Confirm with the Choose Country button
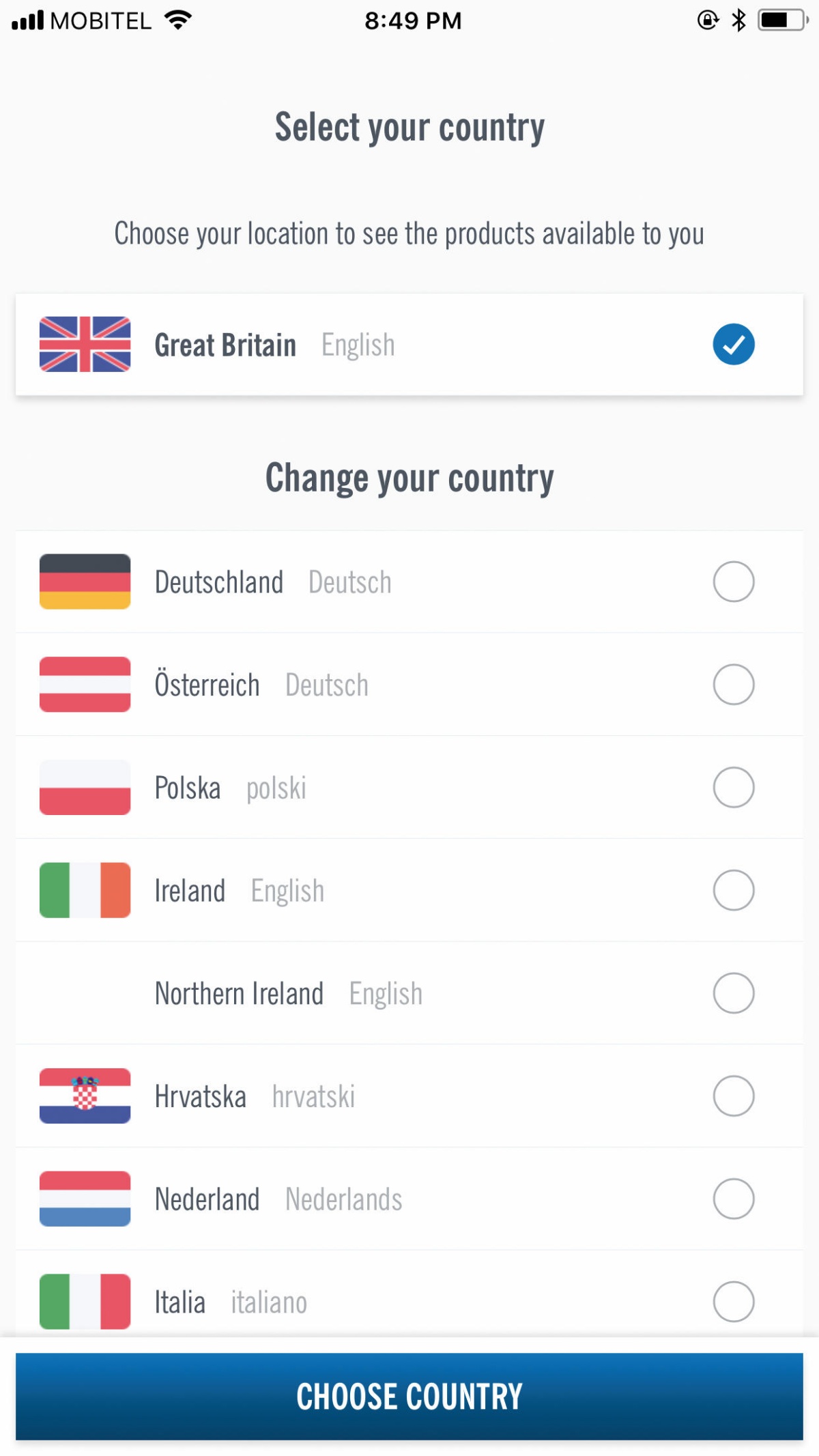This screenshot has width=819, height=1456. pyautogui.click(x=409, y=1396)
